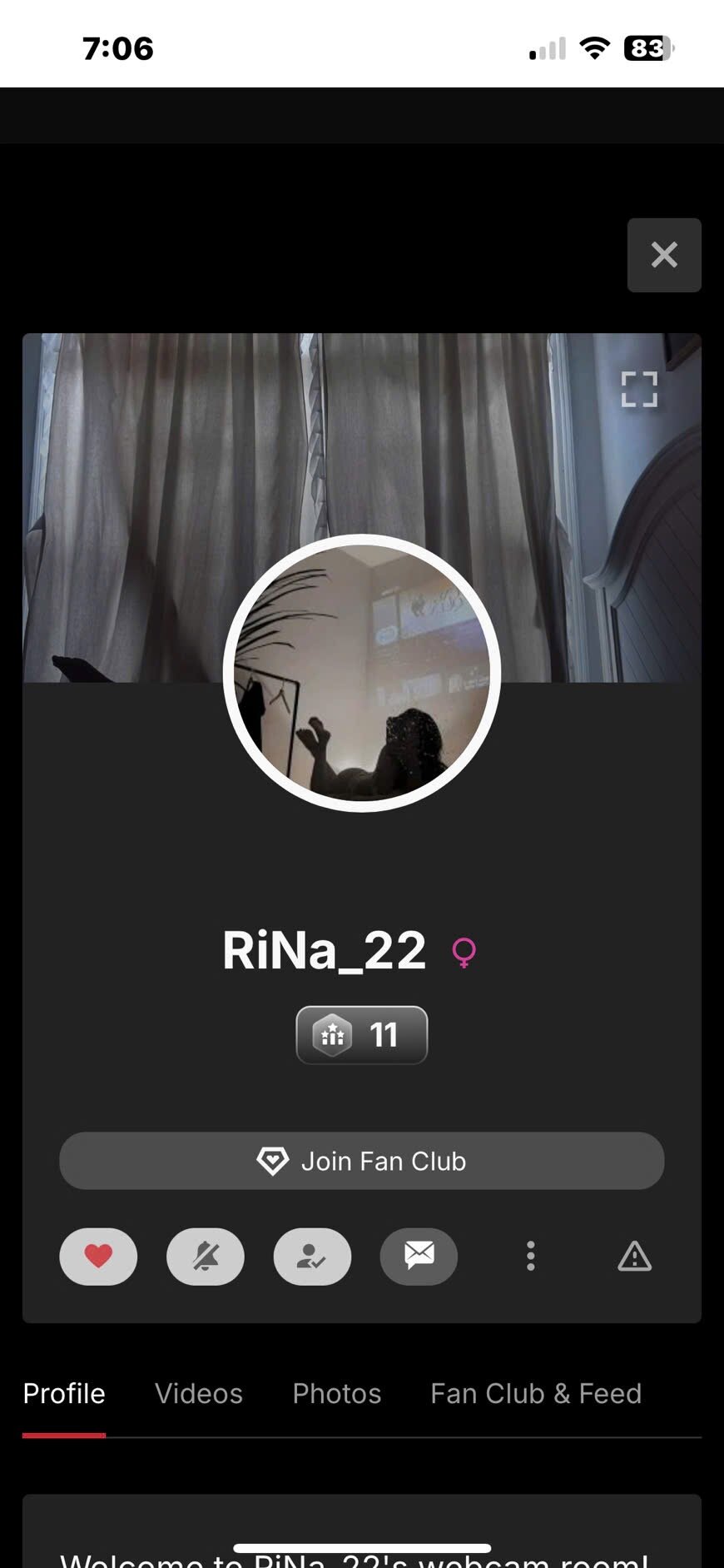Report this profile via warning triangle
This screenshot has height=1568, width=724.
(634, 1256)
